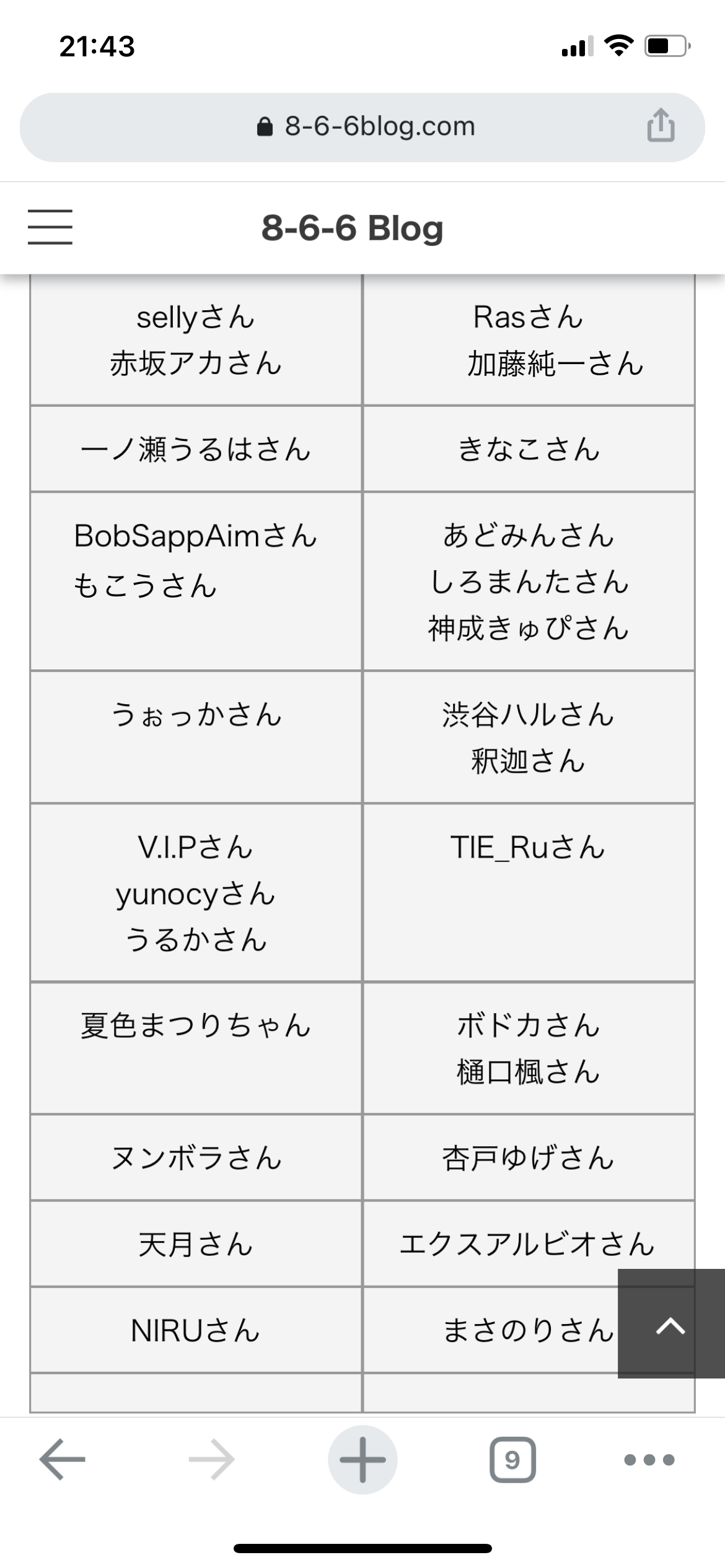Screen dimensions: 725x1568
Task: Share this page from the address bar
Action: point(661,126)
